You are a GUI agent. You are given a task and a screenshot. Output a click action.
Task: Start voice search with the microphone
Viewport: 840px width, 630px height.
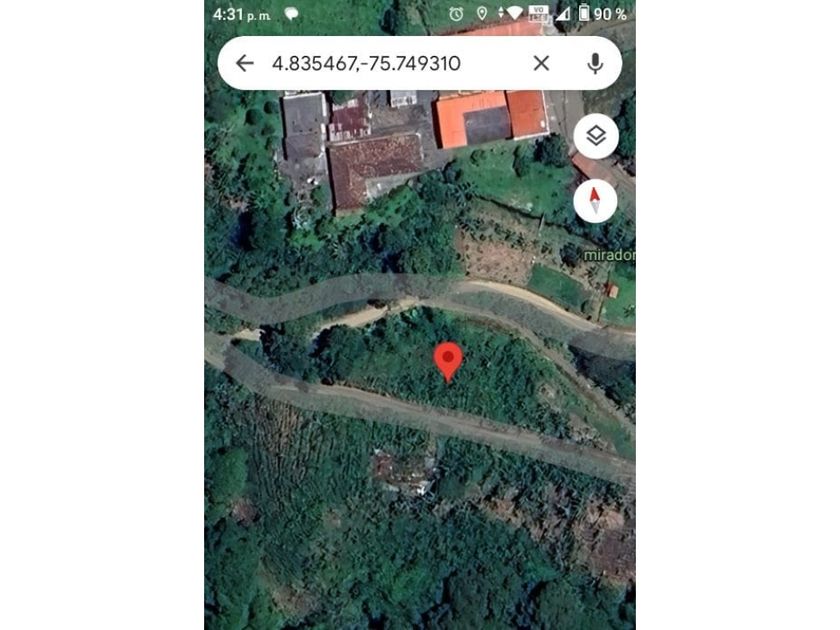click(595, 64)
